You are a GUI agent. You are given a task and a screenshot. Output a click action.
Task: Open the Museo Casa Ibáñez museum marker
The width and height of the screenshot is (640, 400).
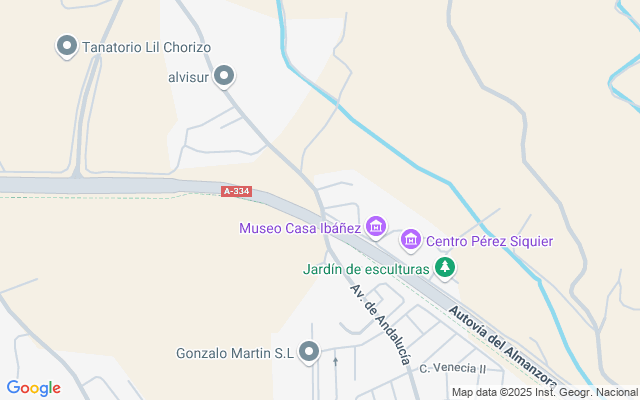[x=376, y=227]
